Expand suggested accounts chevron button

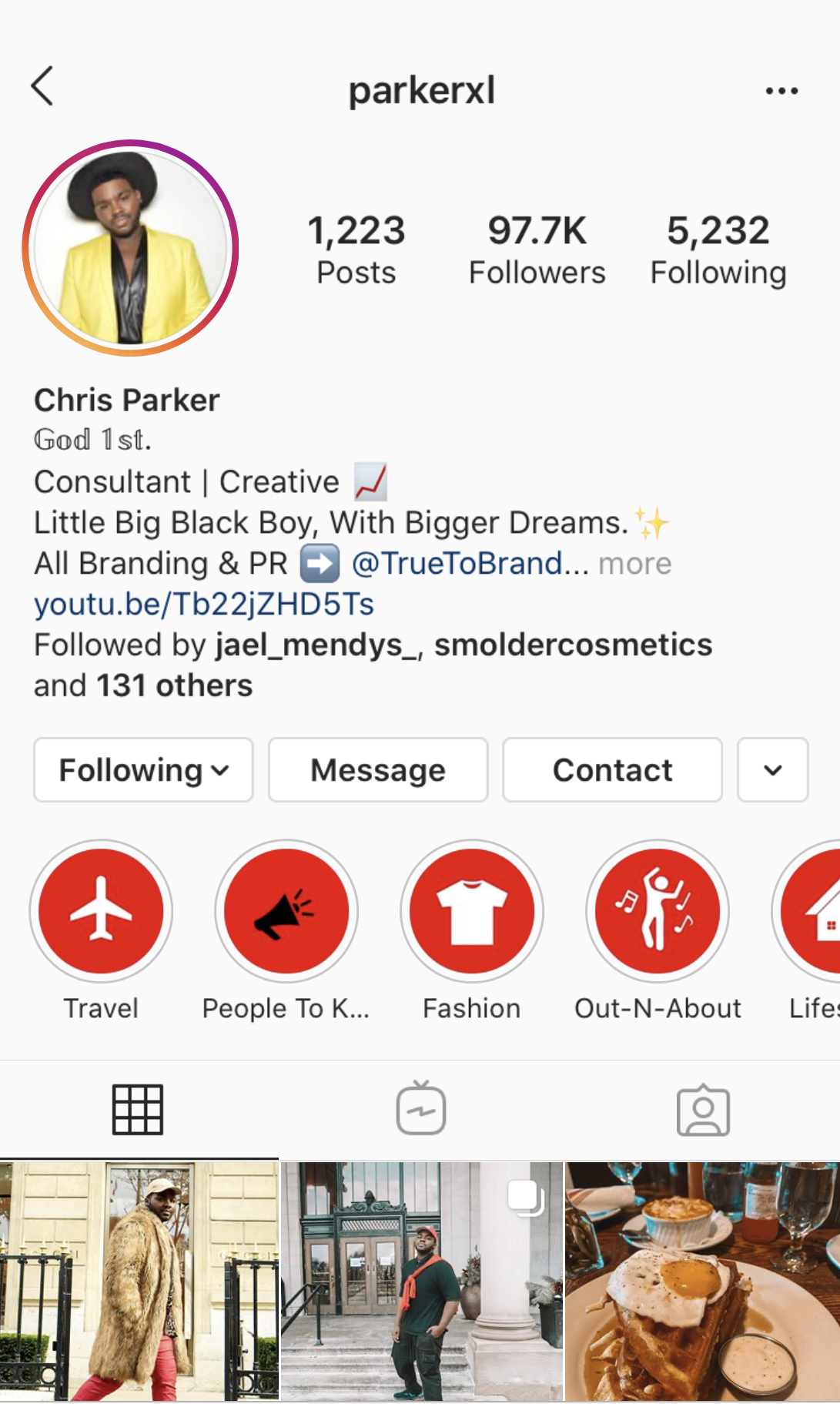click(772, 770)
